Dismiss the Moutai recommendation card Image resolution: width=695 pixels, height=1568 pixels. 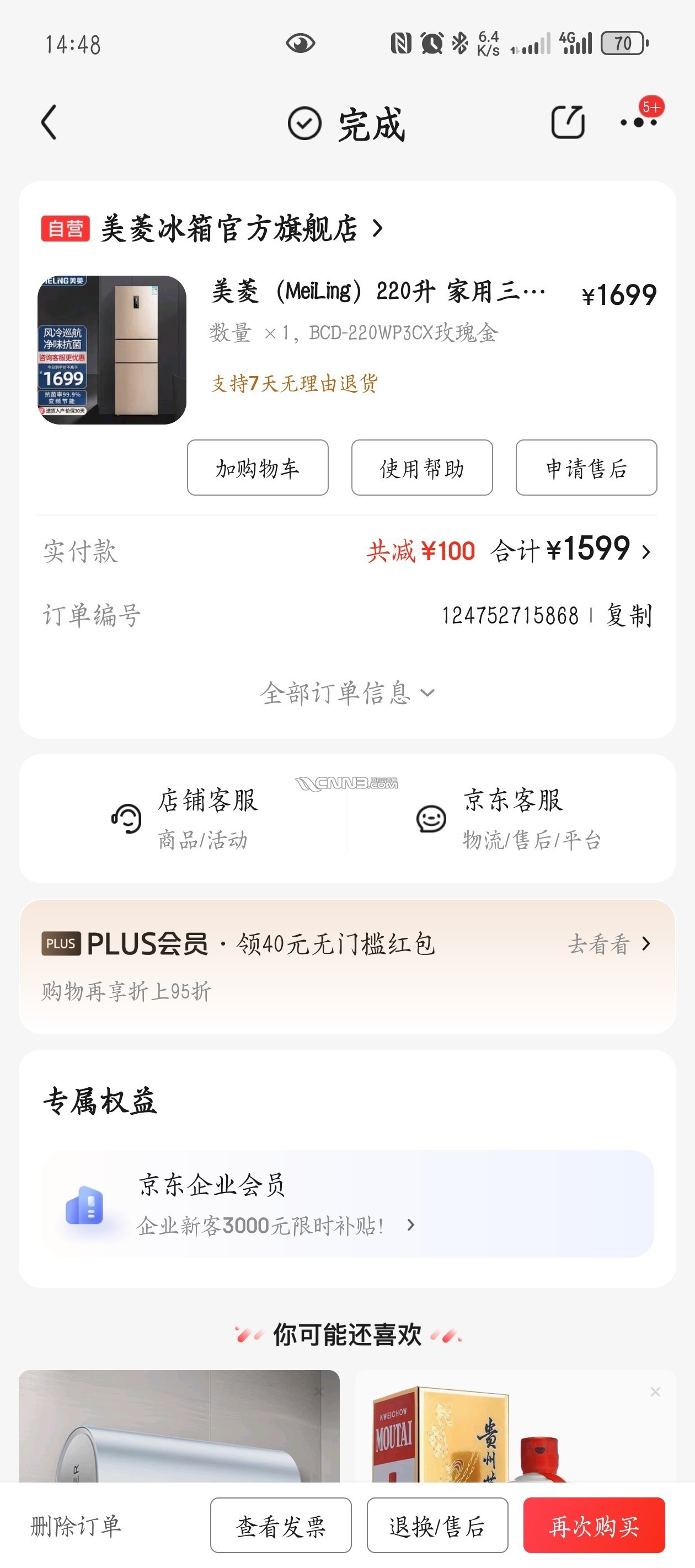point(655,1392)
